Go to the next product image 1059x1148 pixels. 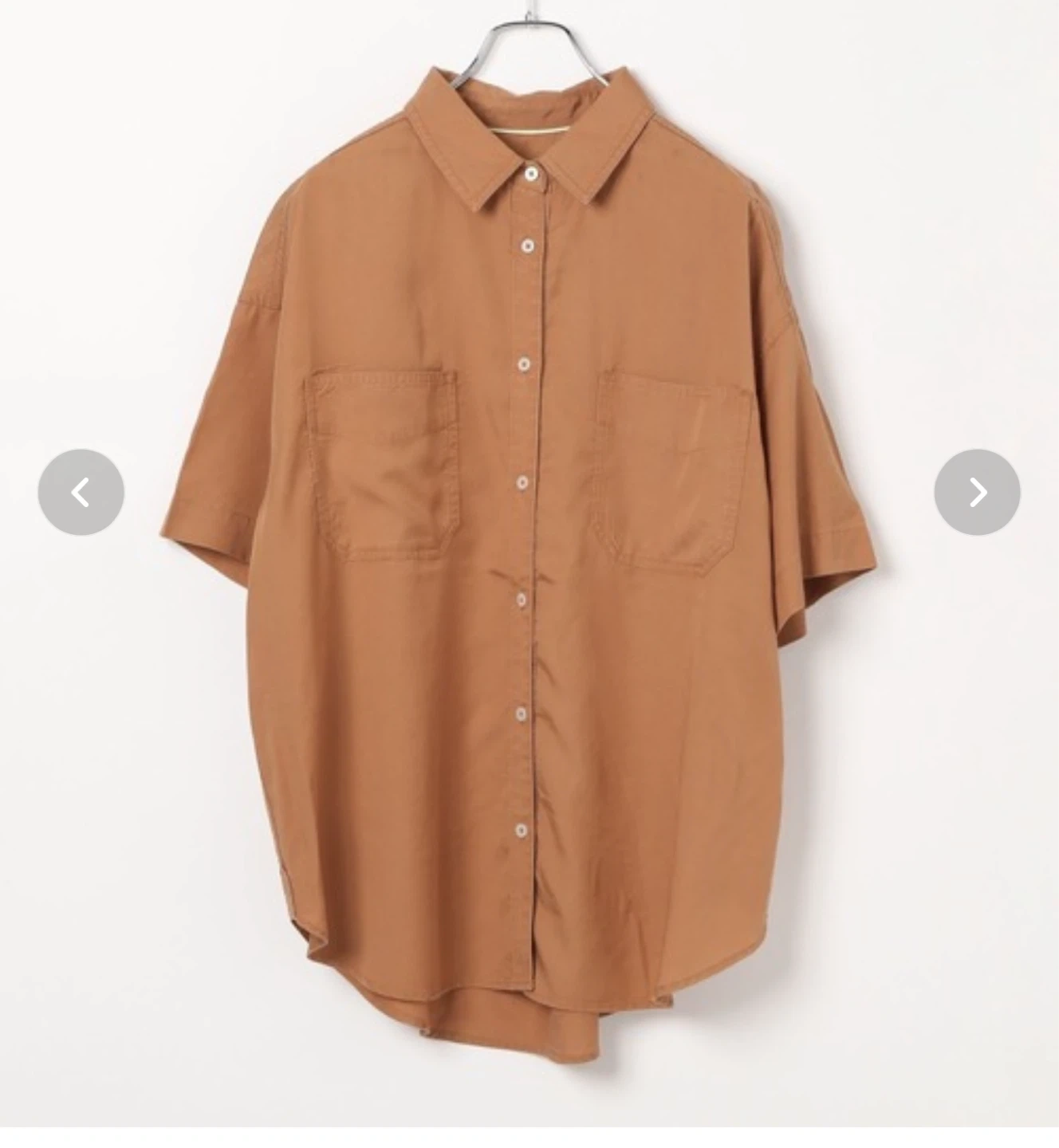point(977,493)
